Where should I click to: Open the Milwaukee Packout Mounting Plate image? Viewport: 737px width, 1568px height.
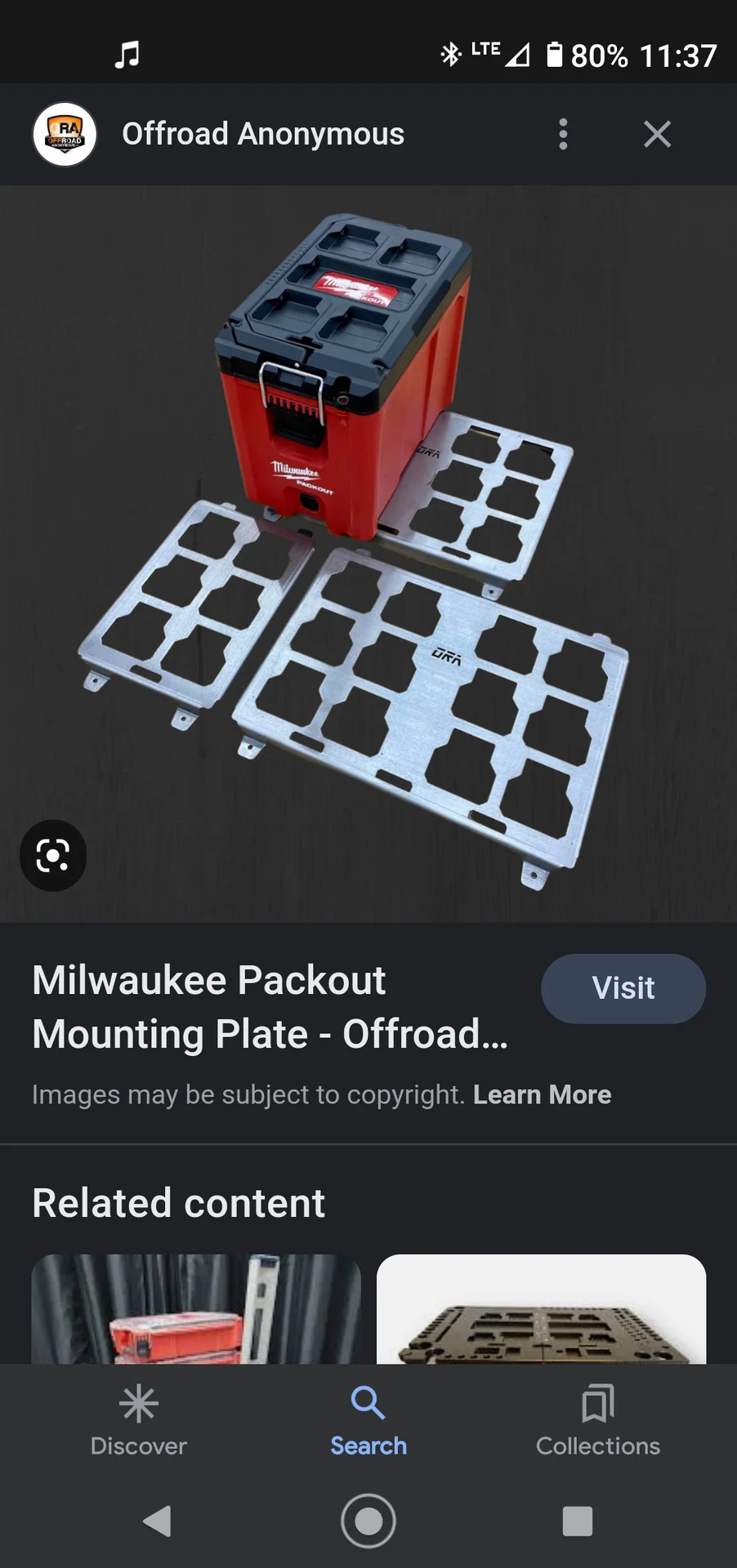tap(368, 554)
